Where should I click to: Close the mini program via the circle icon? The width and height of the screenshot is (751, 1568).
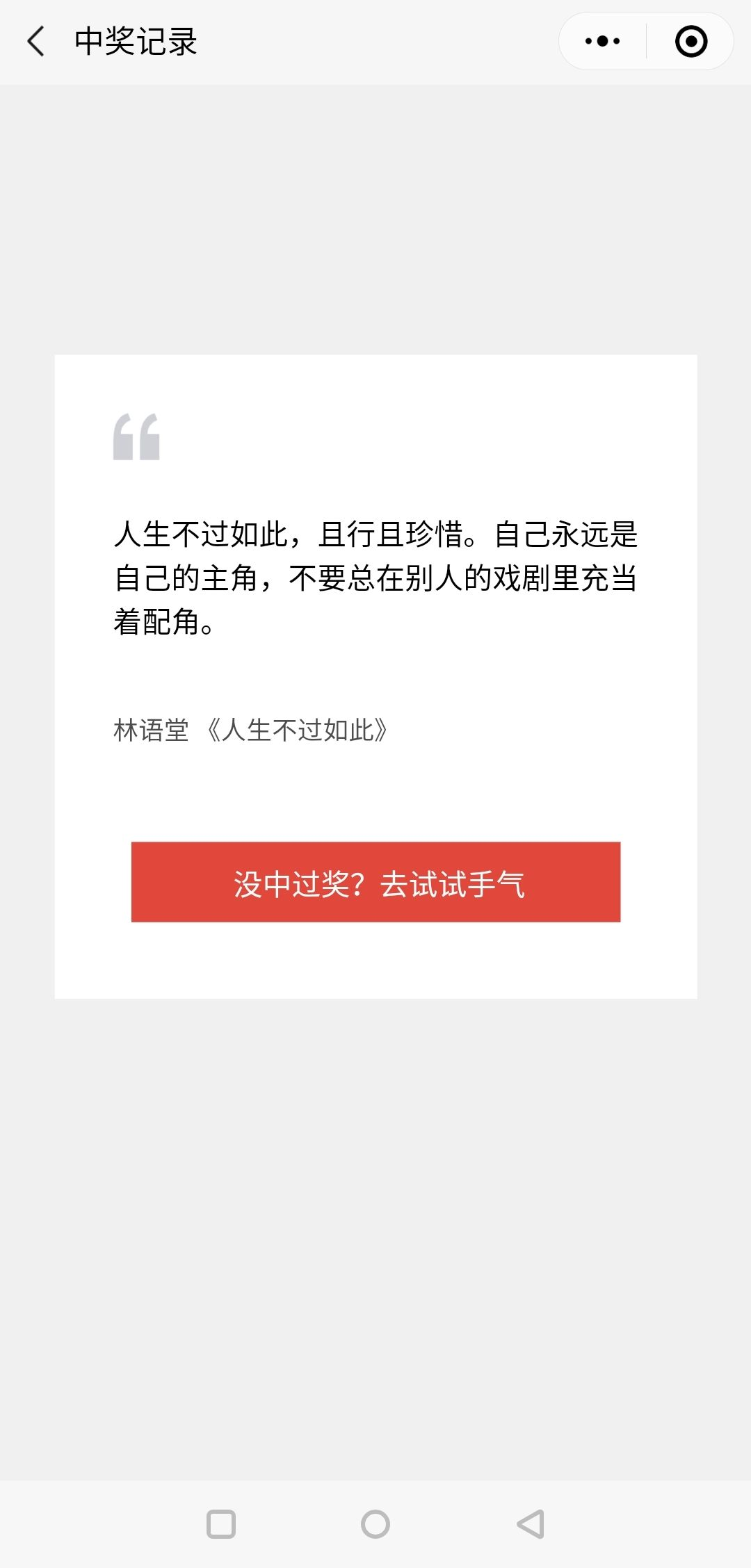coord(691,42)
